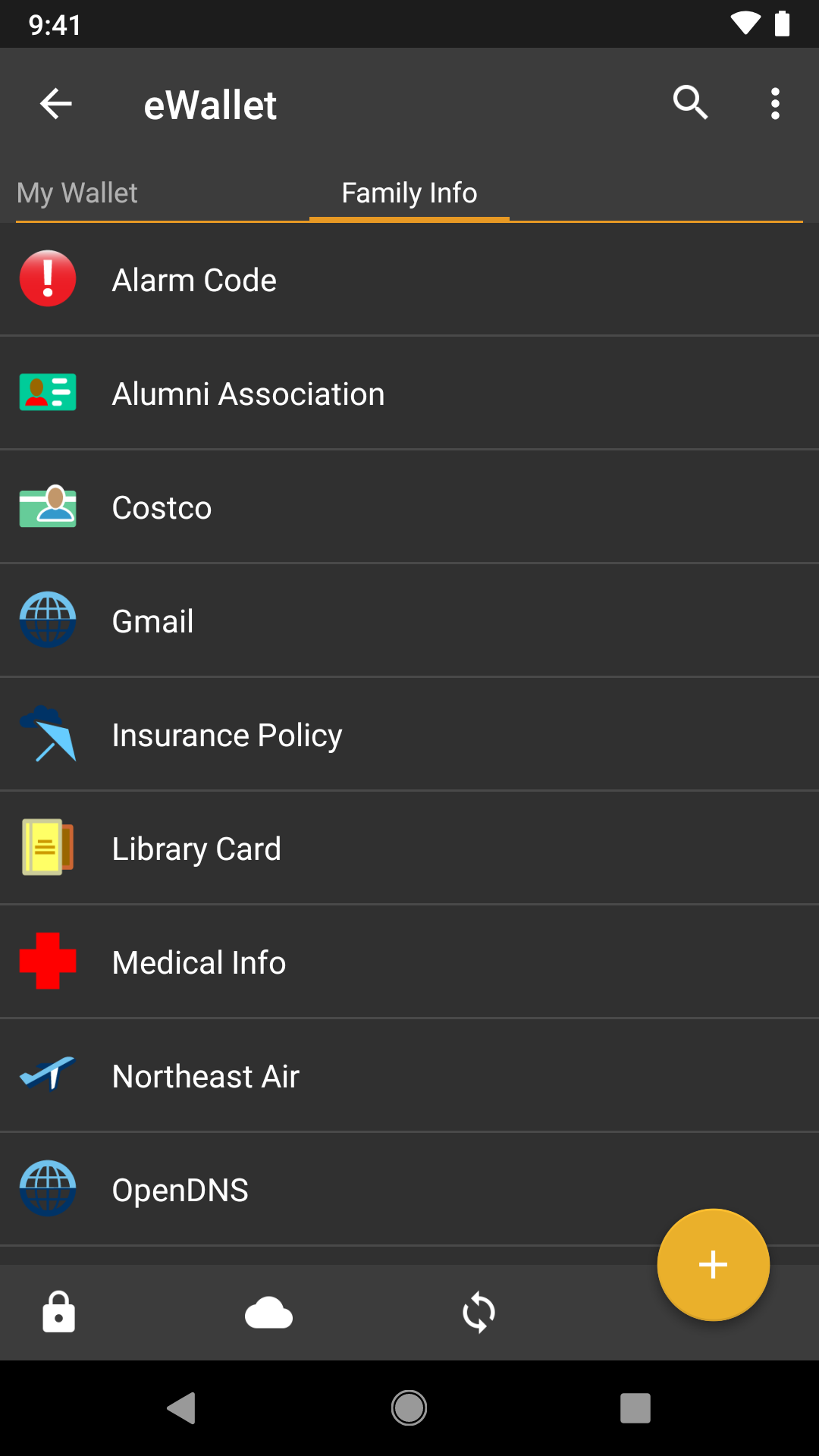Open the Alumni Association card
This screenshot has height=1456, width=819.
(409, 394)
